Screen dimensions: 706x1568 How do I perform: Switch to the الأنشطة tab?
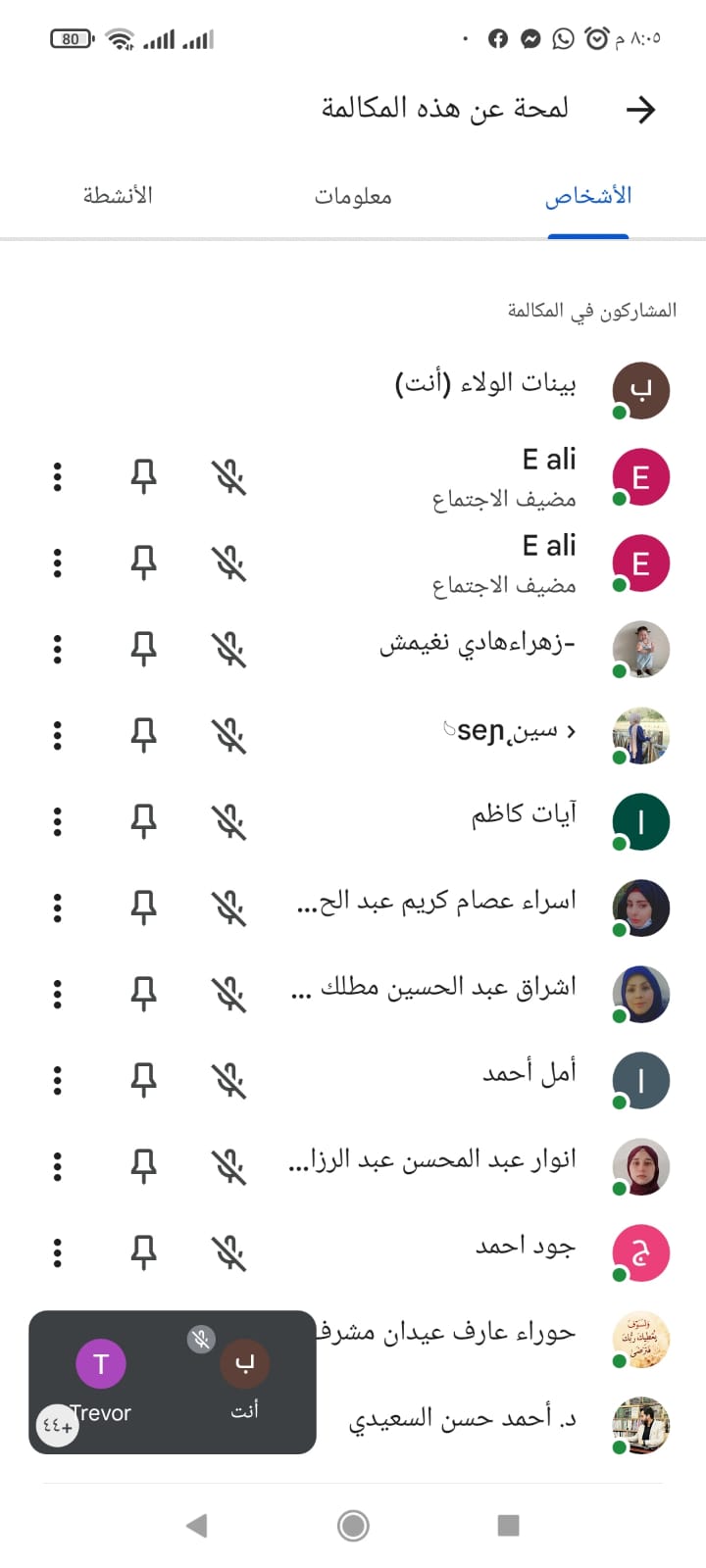(x=118, y=196)
